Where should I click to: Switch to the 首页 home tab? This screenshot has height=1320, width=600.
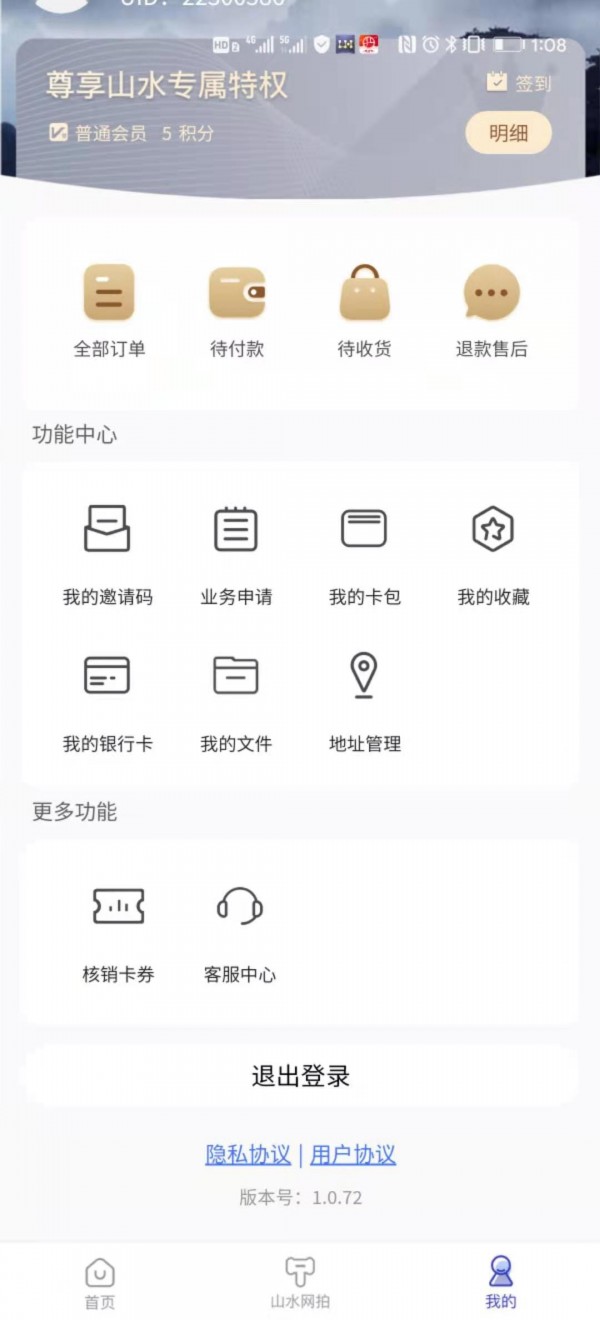tap(99, 1283)
